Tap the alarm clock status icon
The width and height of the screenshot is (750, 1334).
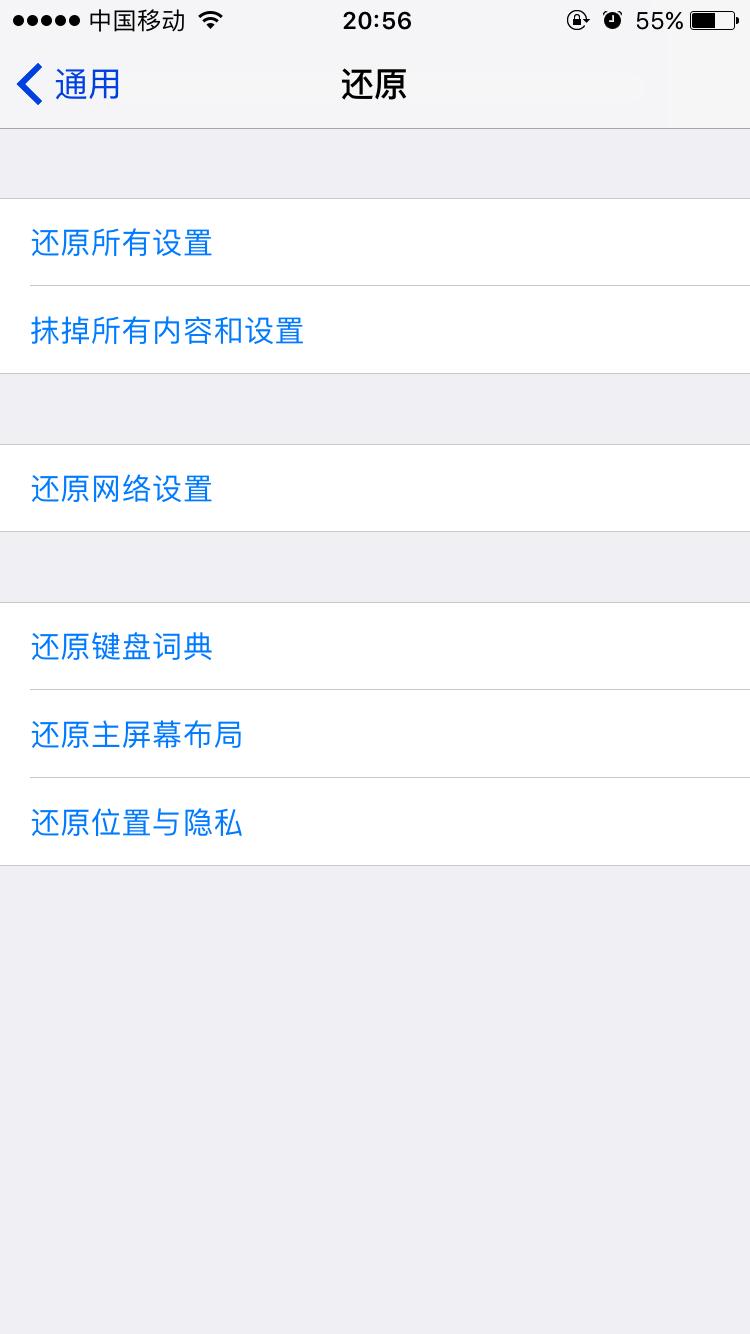(613, 19)
